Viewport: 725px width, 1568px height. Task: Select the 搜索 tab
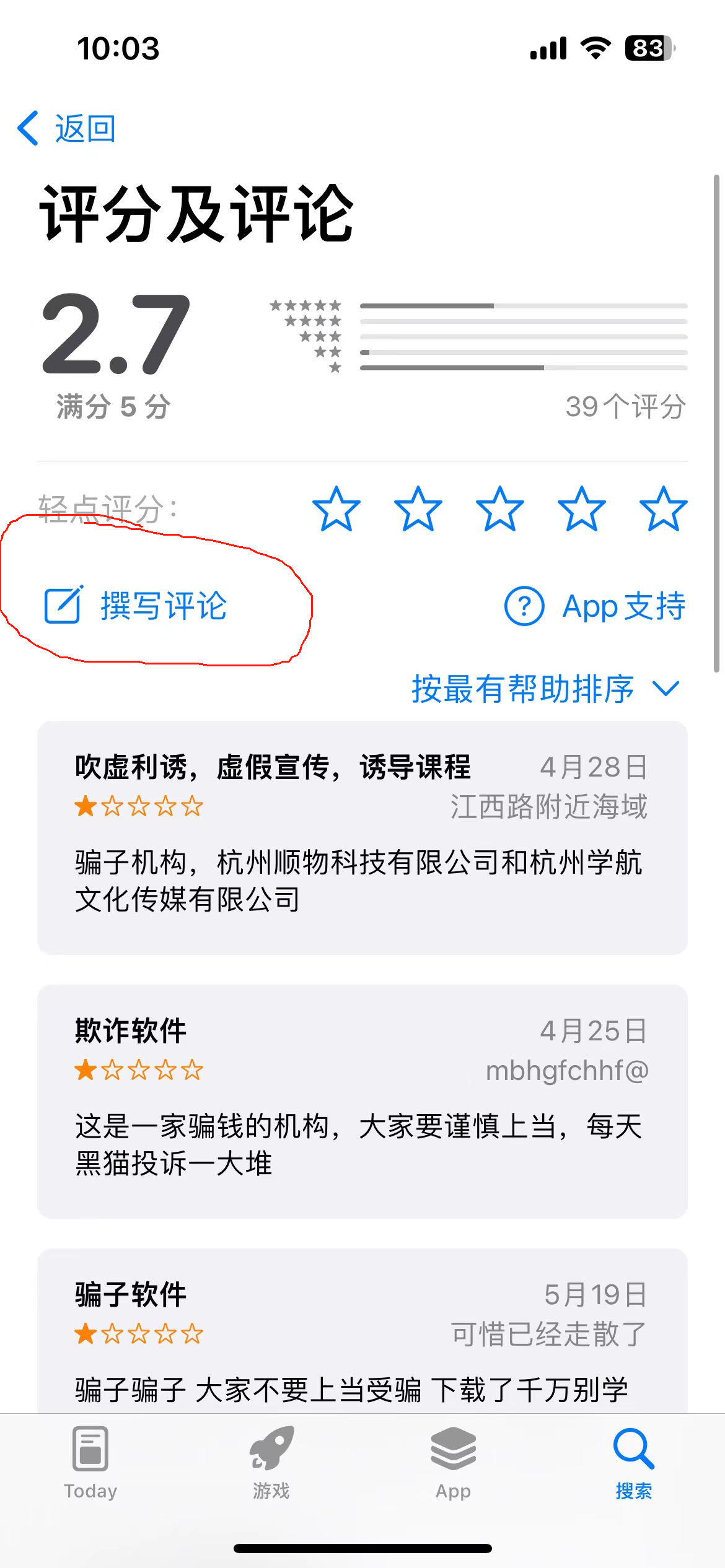click(633, 1463)
